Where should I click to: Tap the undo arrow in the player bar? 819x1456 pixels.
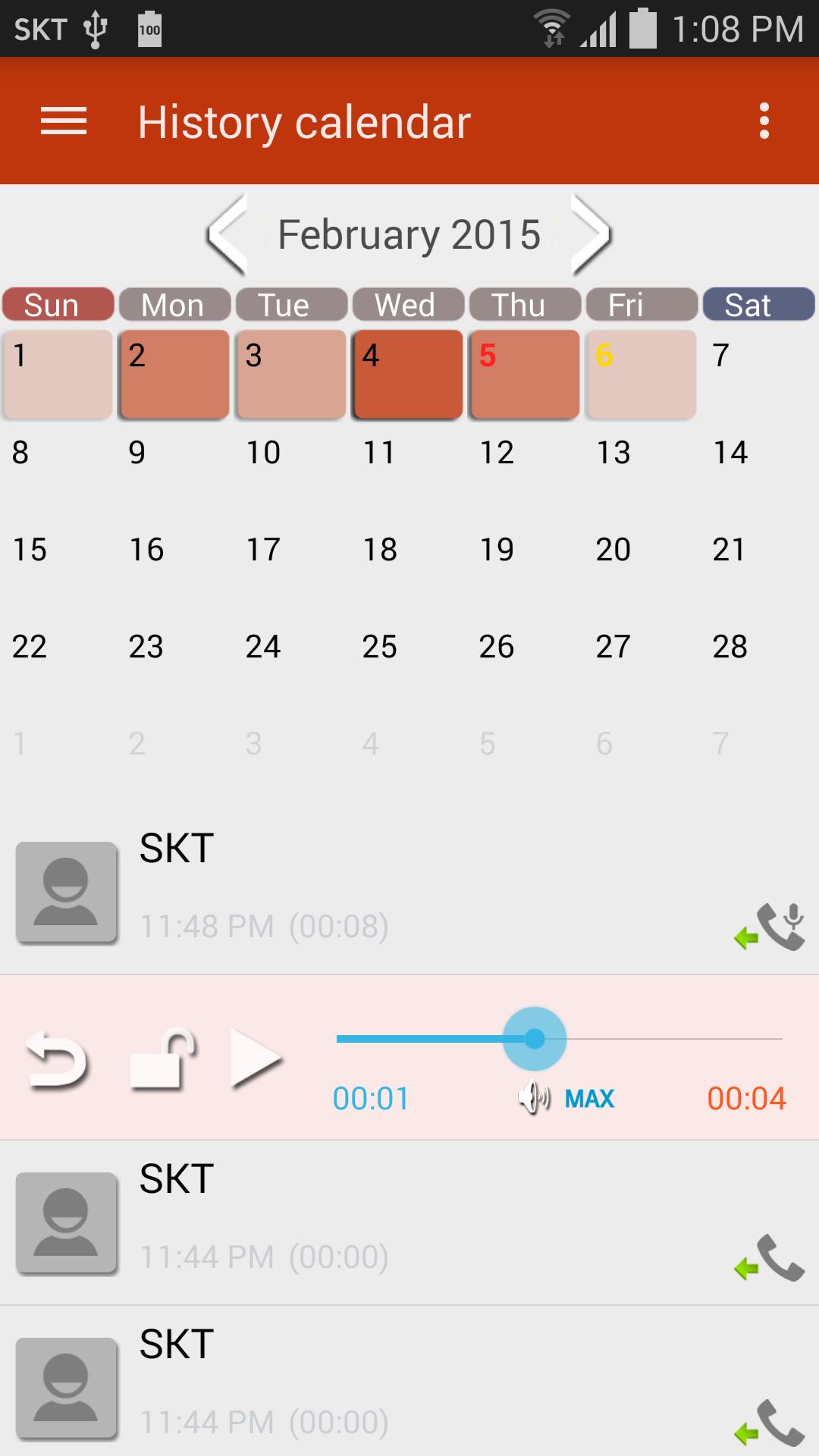click(x=58, y=1060)
